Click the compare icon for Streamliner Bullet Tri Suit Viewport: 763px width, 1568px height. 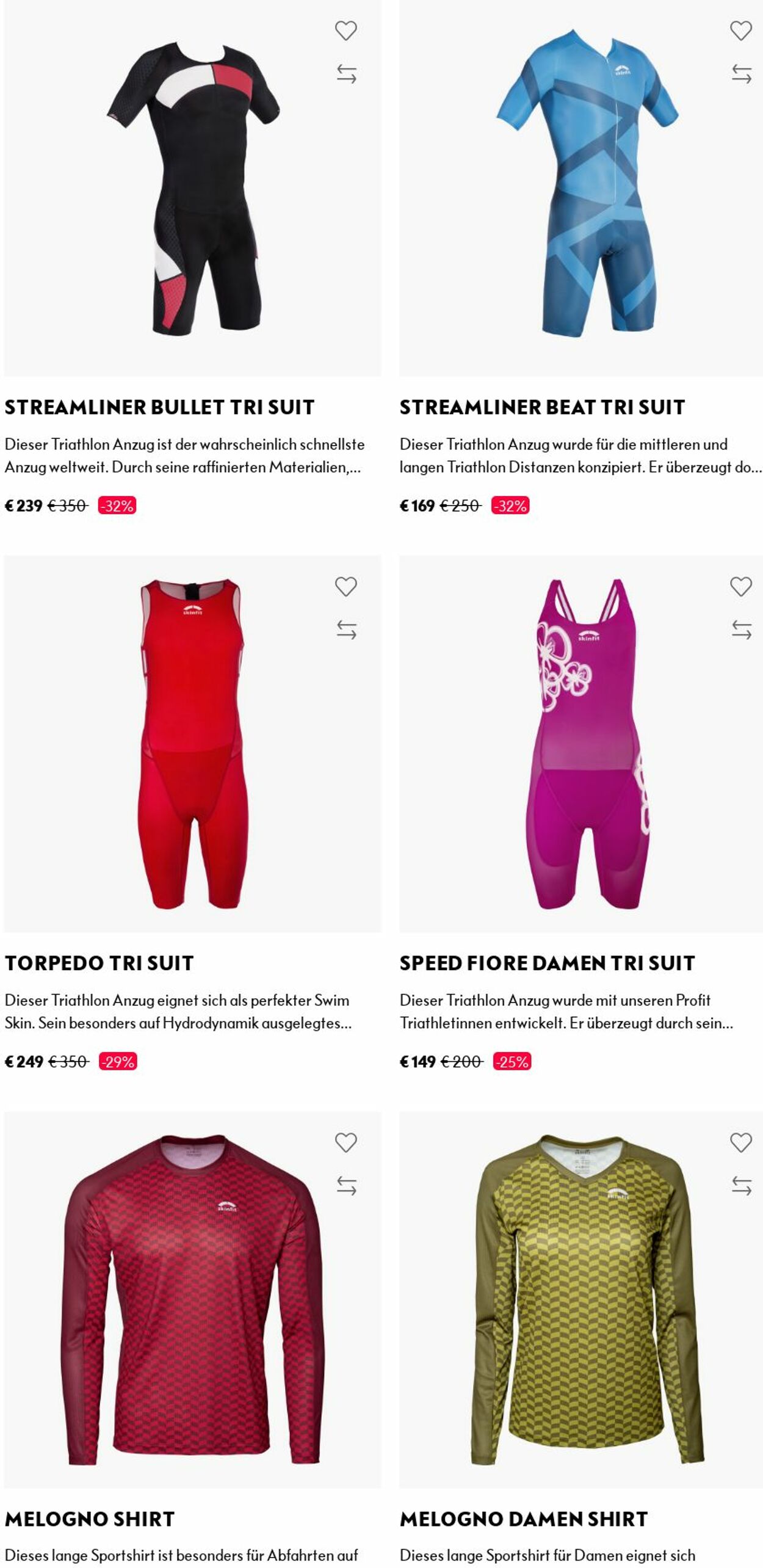point(347,74)
